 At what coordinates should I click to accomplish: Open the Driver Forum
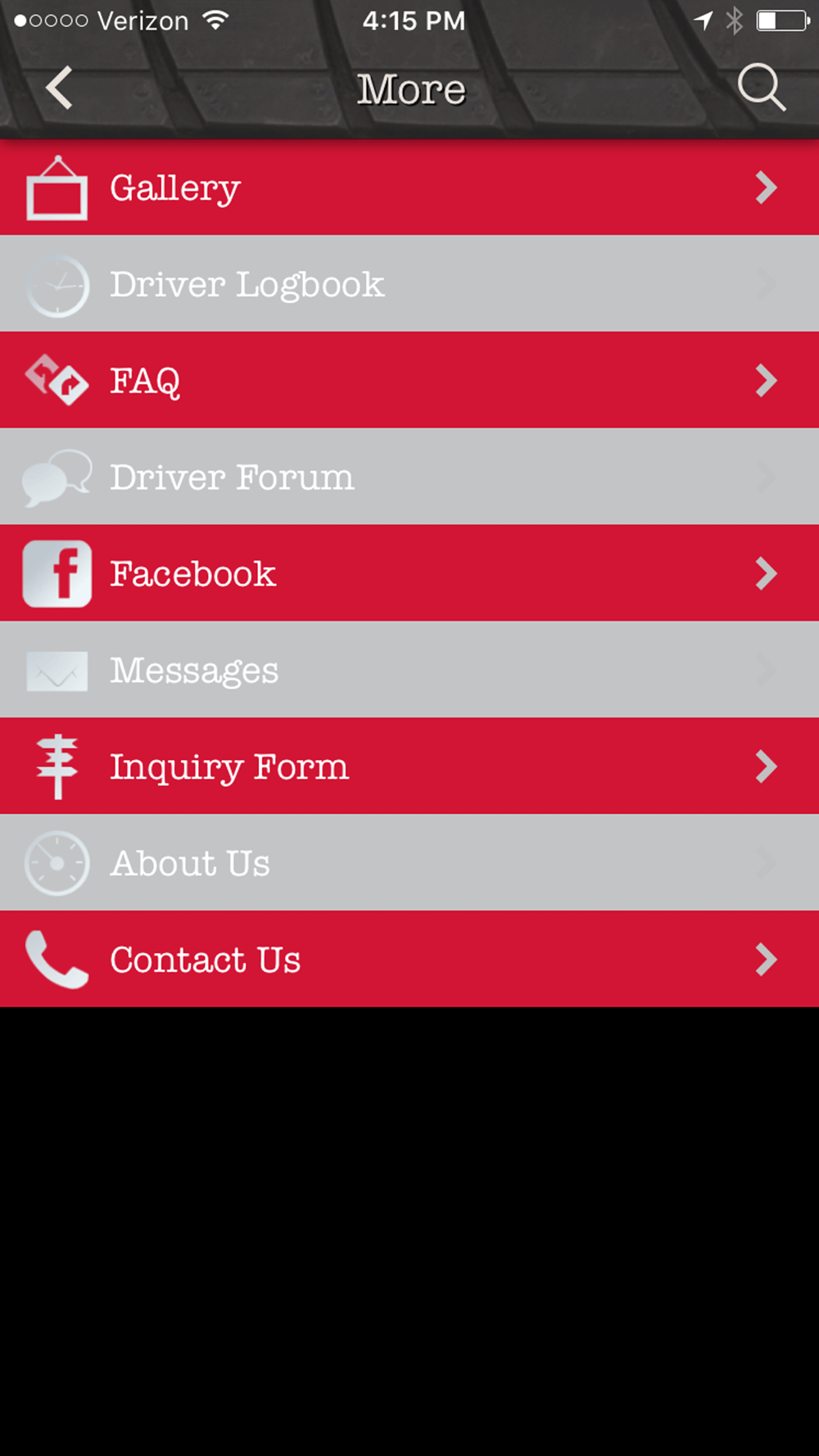click(x=409, y=477)
